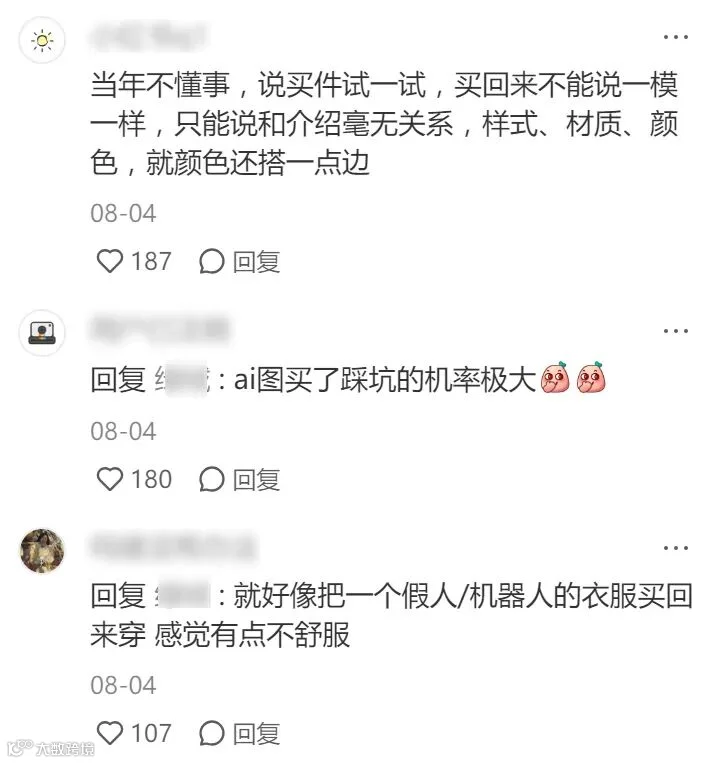Reply to the comment with 107 likes
717x763 pixels.
pyautogui.click(x=239, y=734)
